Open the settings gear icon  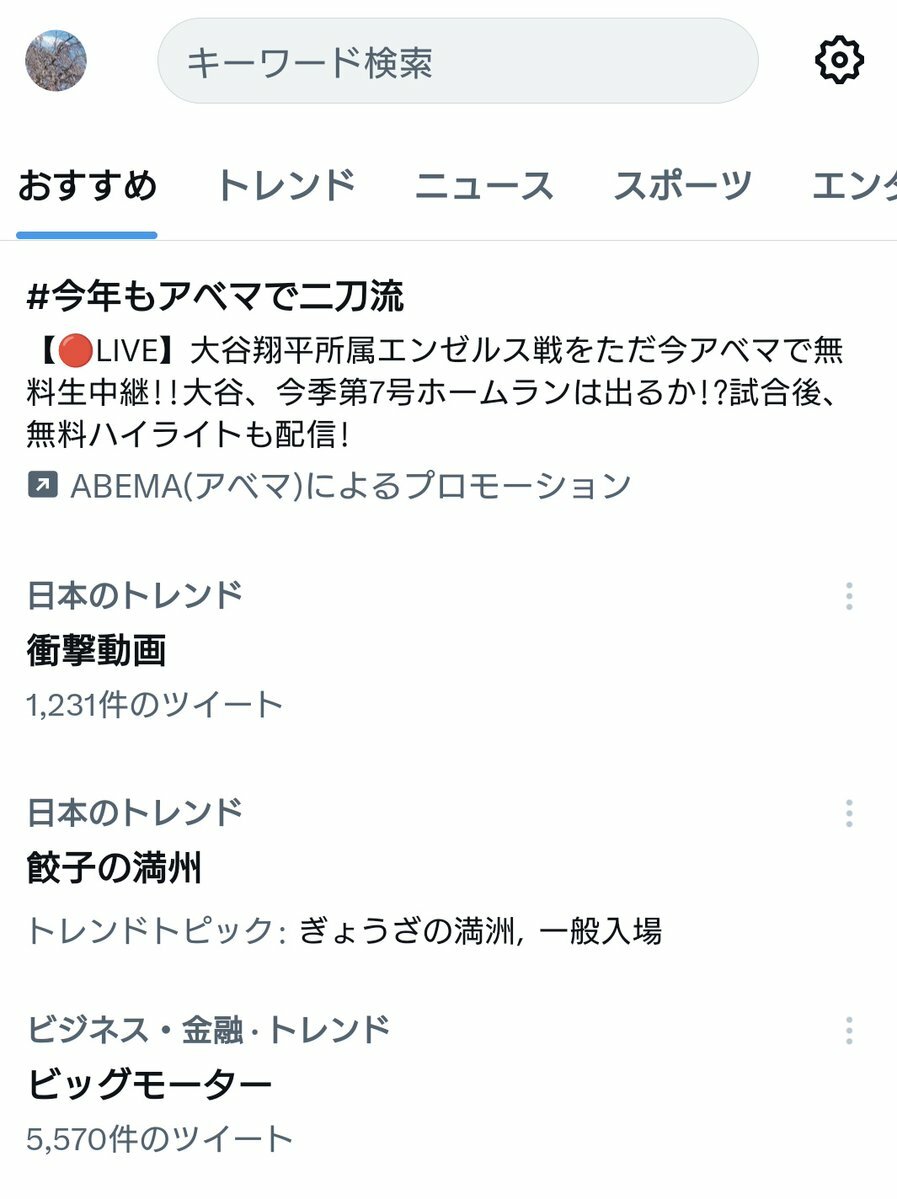pos(838,61)
